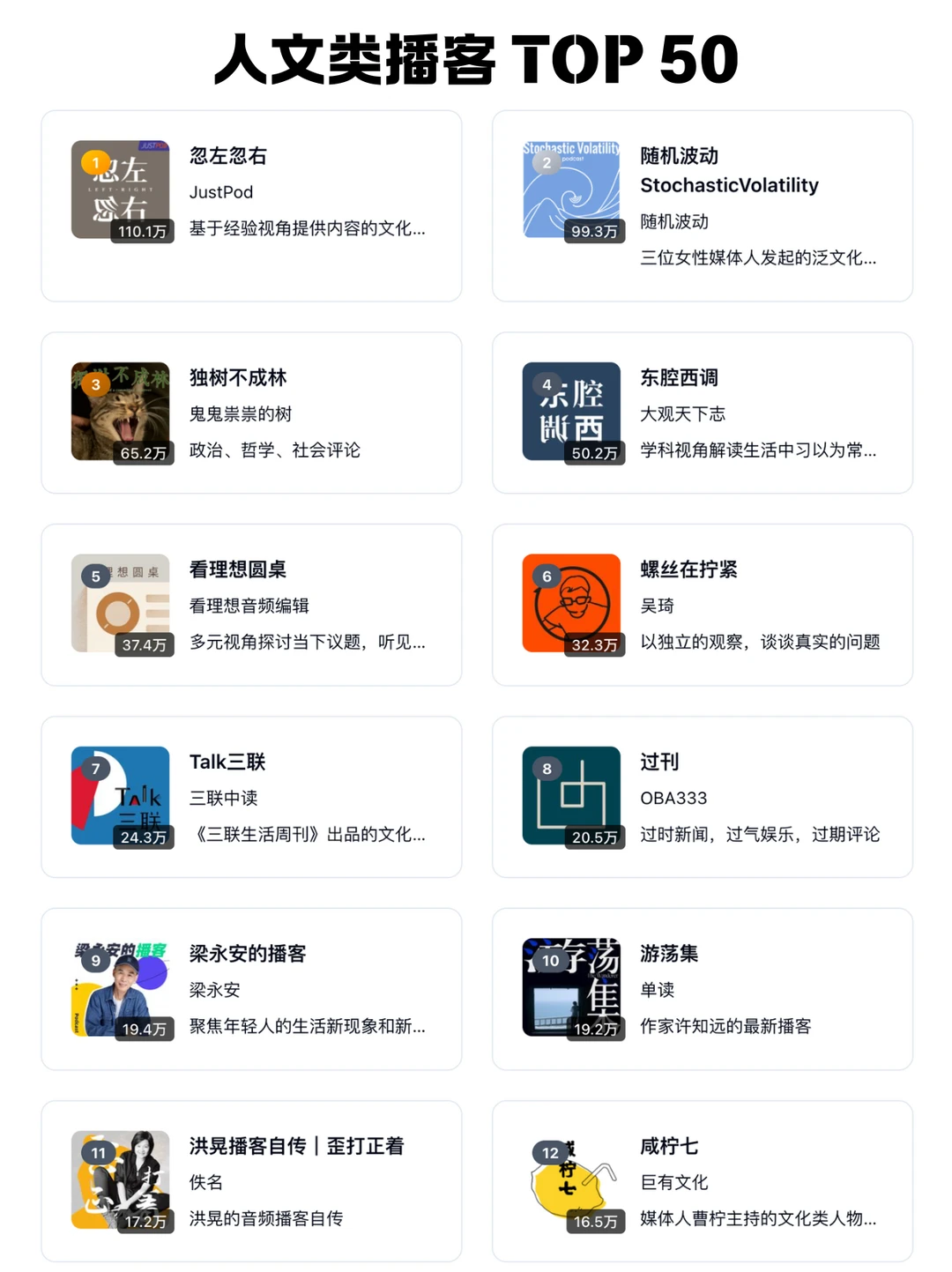Select the cat cover of 独树不成林
Screen dimensions: 952x1272
(x=122, y=410)
